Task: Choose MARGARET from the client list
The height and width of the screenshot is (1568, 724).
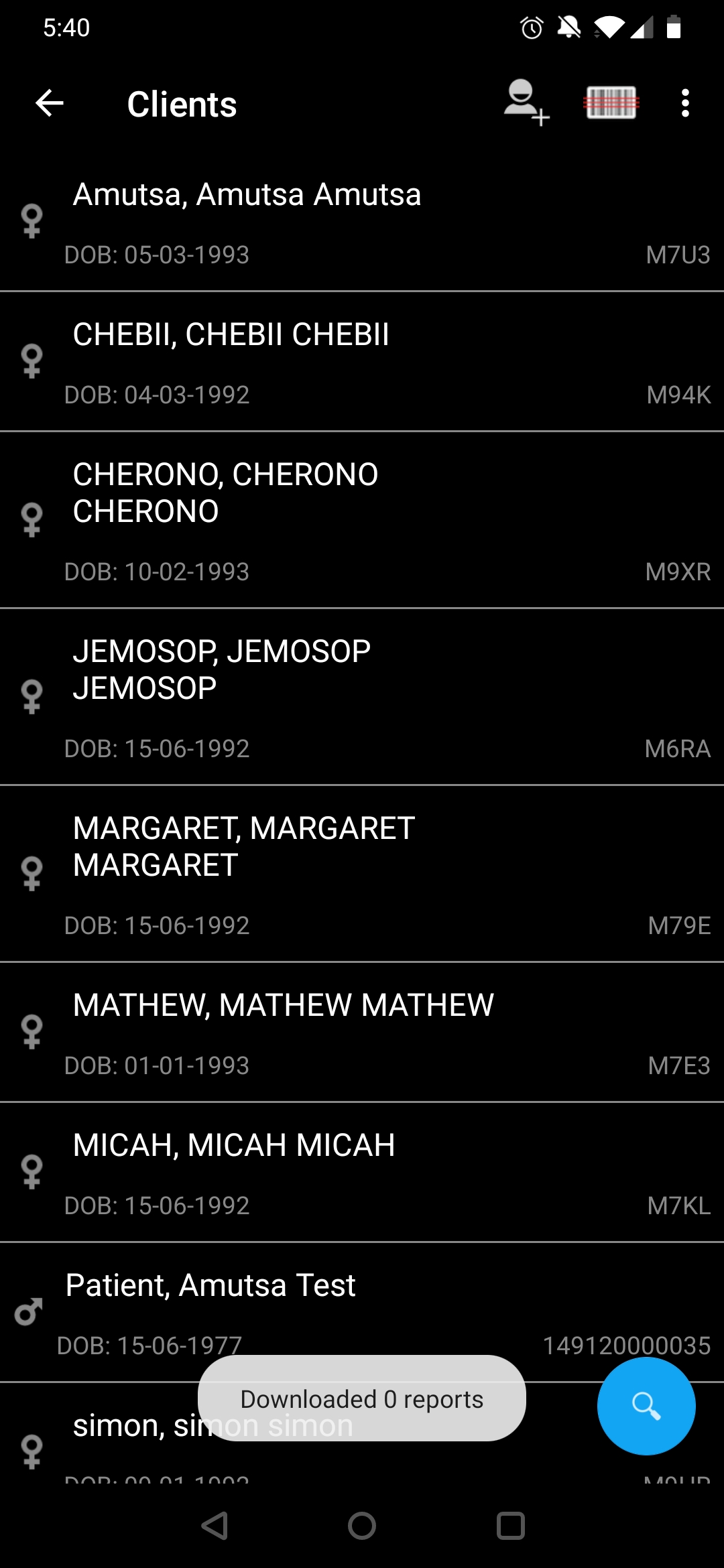Action: (362, 874)
